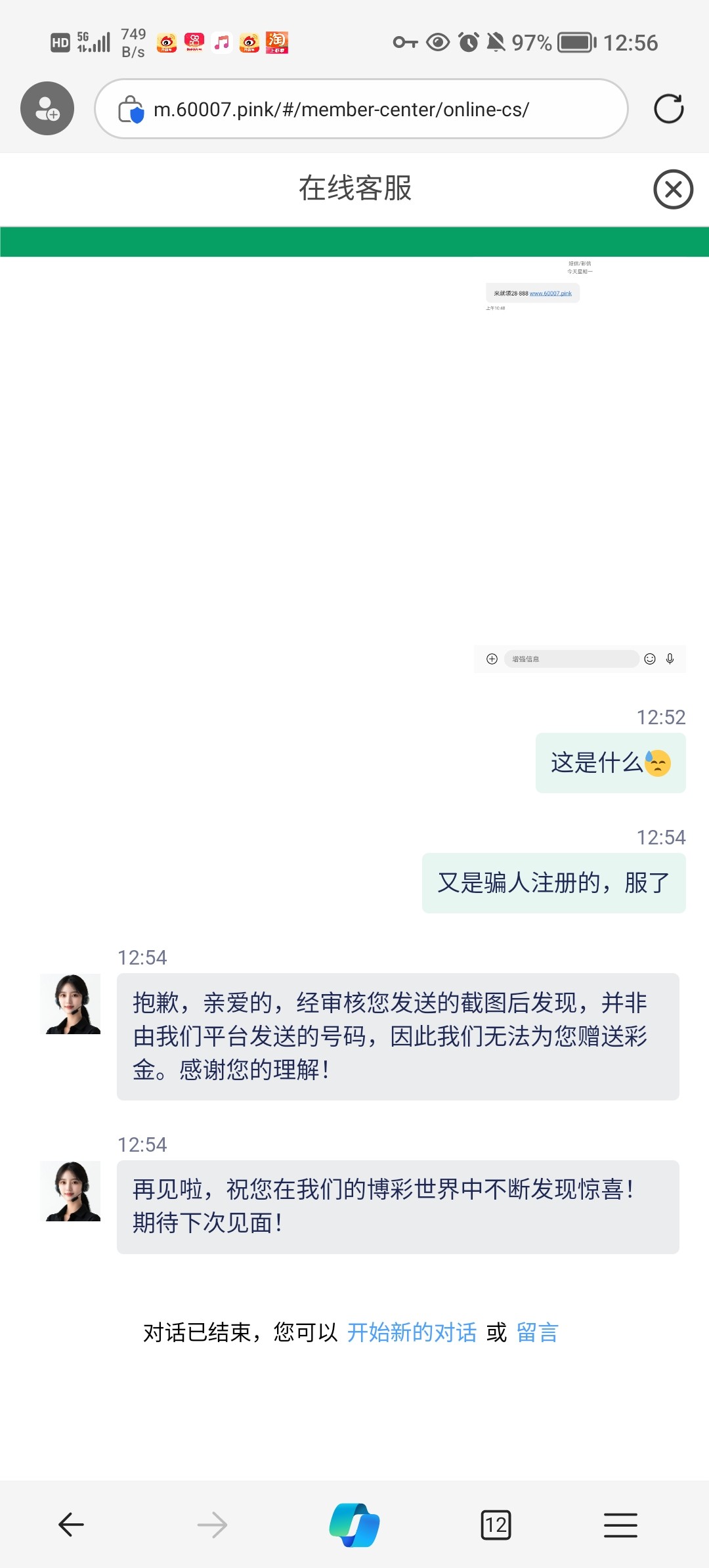Close the 在线客服 chat window
This screenshot has width=709, height=1568.
(673, 190)
